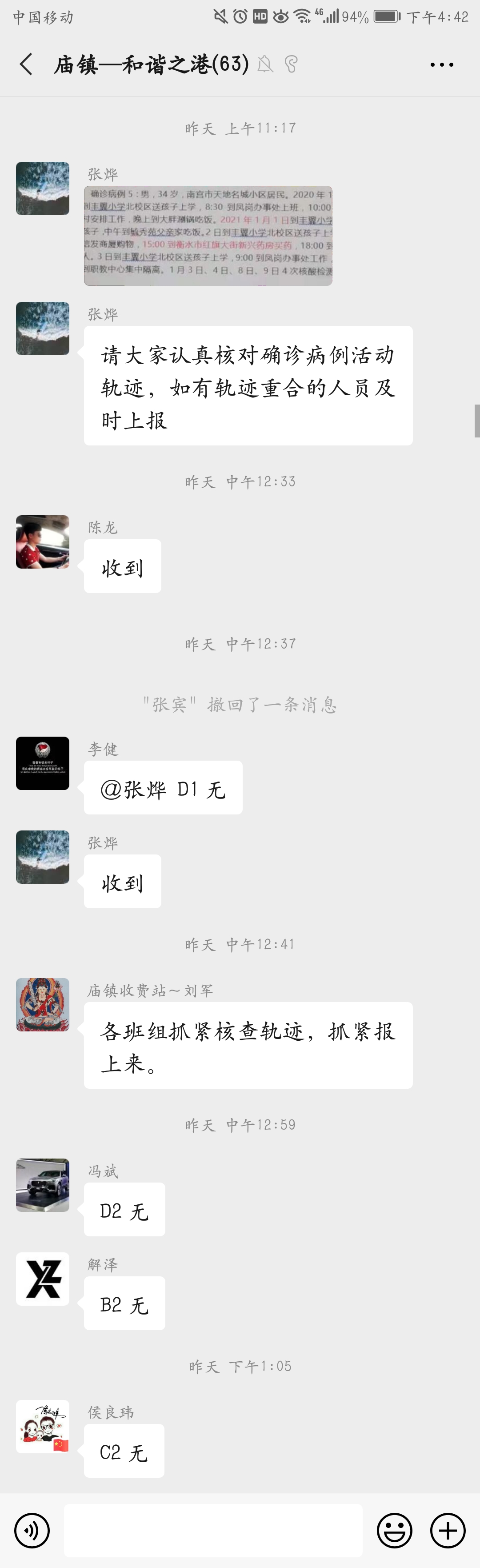Image resolution: width=480 pixels, height=1568 pixels.
Task: Open 解泽's profile avatar
Action: pyautogui.click(x=43, y=1279)
